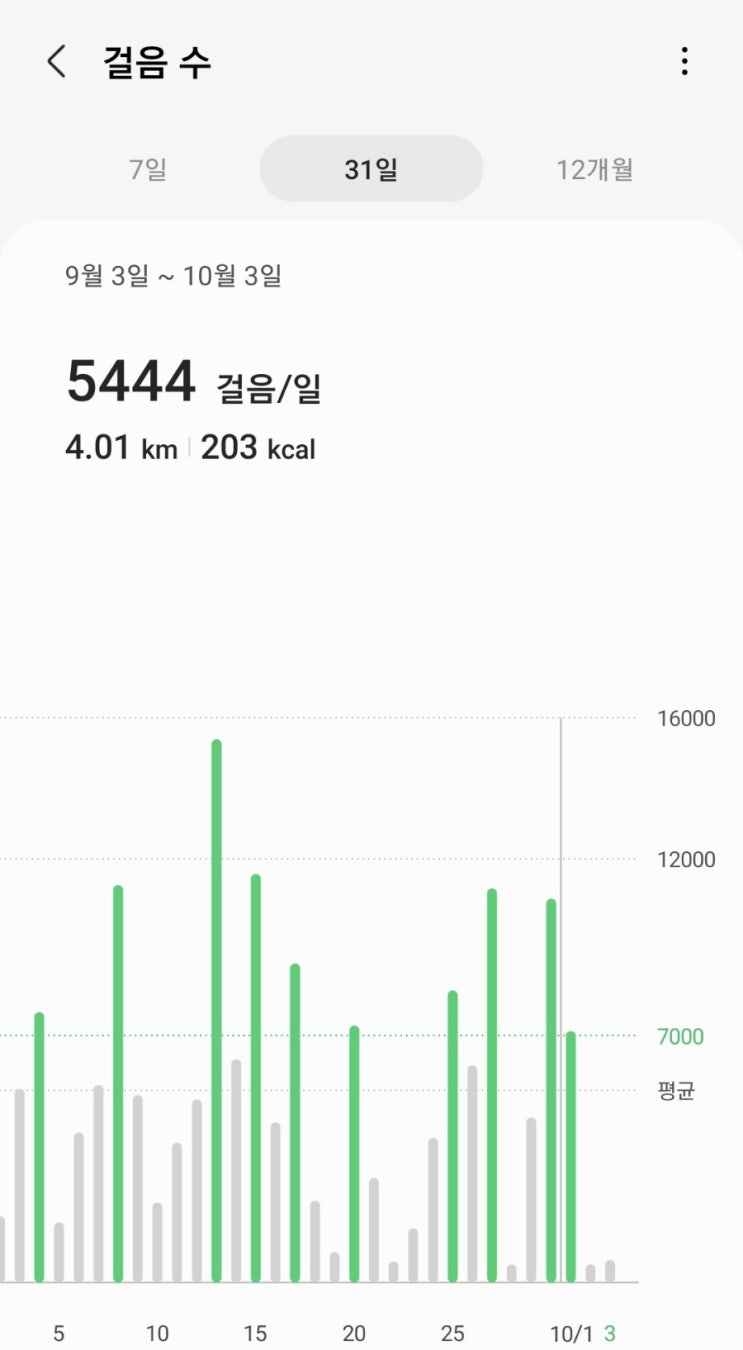Go back from the 걸음 수 screen
743x1350 pixels.
(x=56, y=62)
